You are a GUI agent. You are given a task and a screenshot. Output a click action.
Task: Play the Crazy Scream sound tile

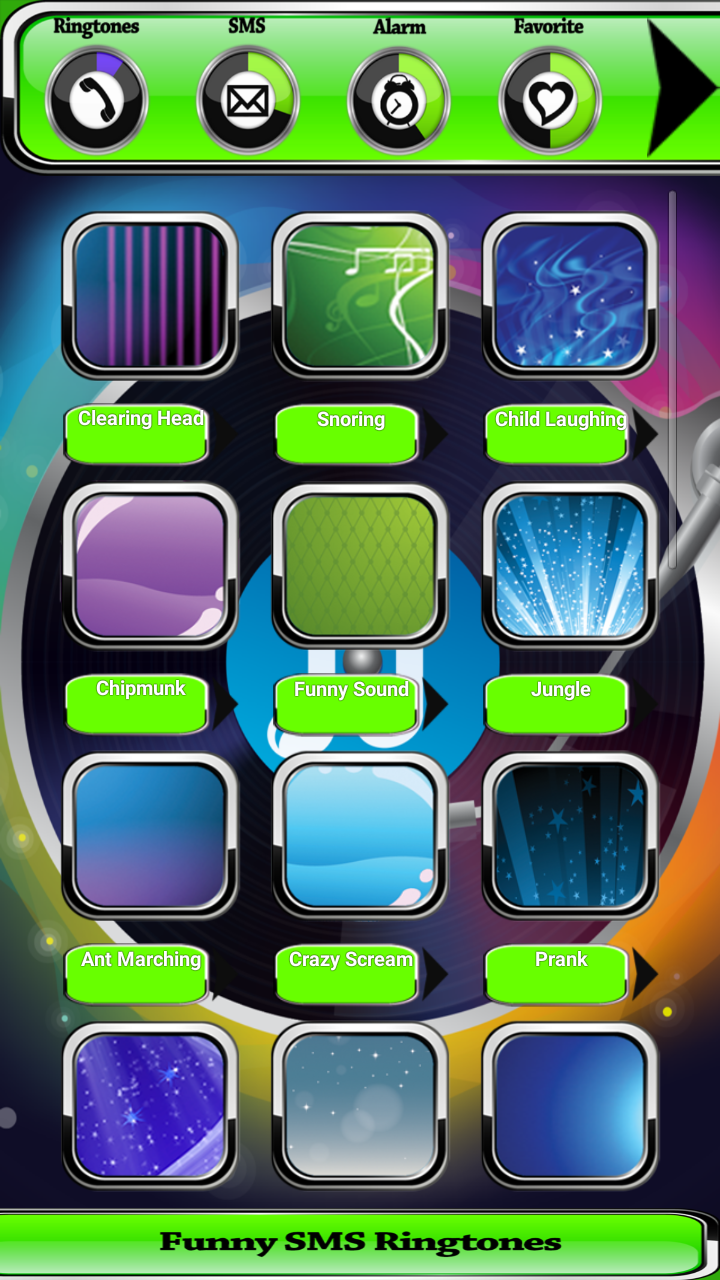(360, 835)
